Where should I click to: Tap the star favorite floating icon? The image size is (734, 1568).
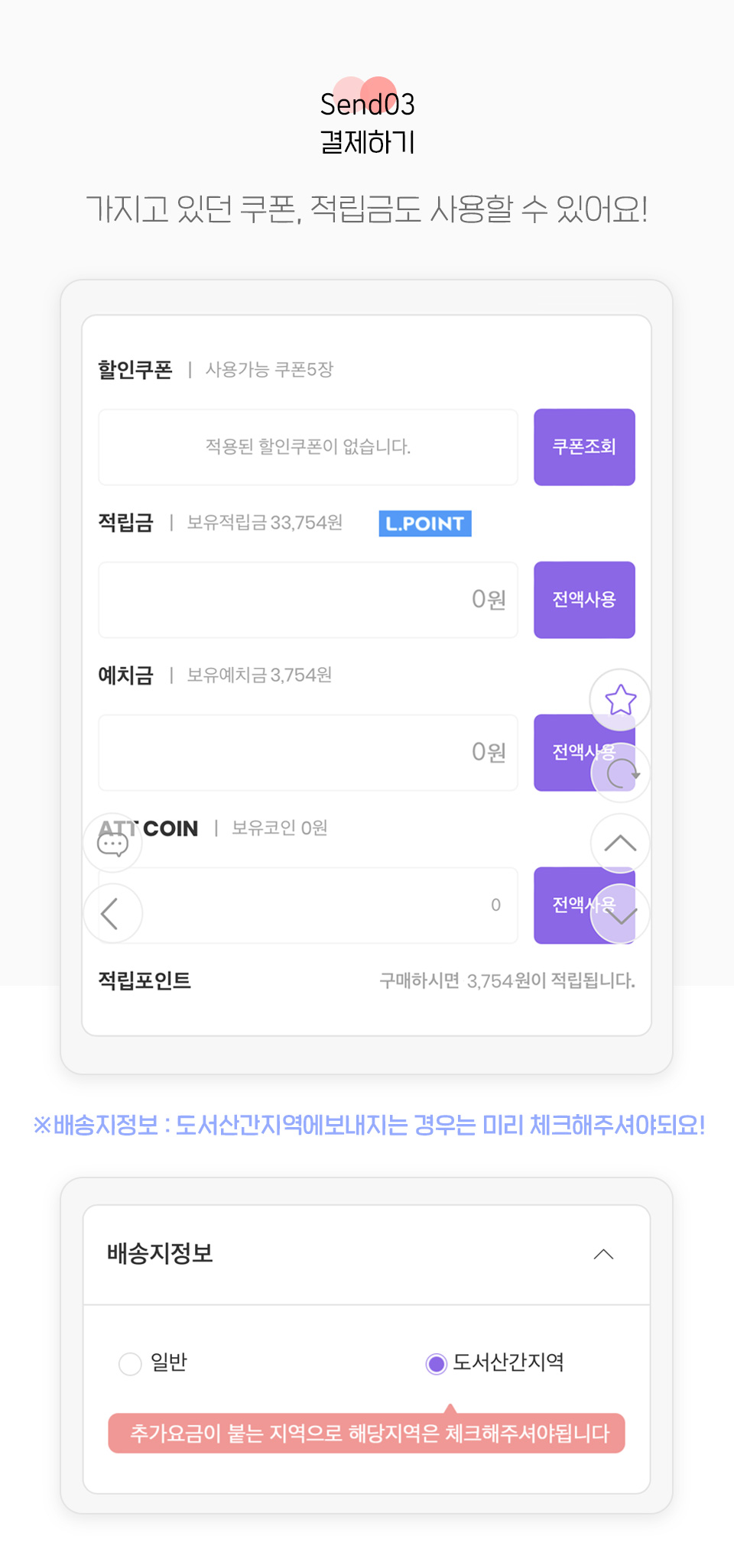[620, 699]
